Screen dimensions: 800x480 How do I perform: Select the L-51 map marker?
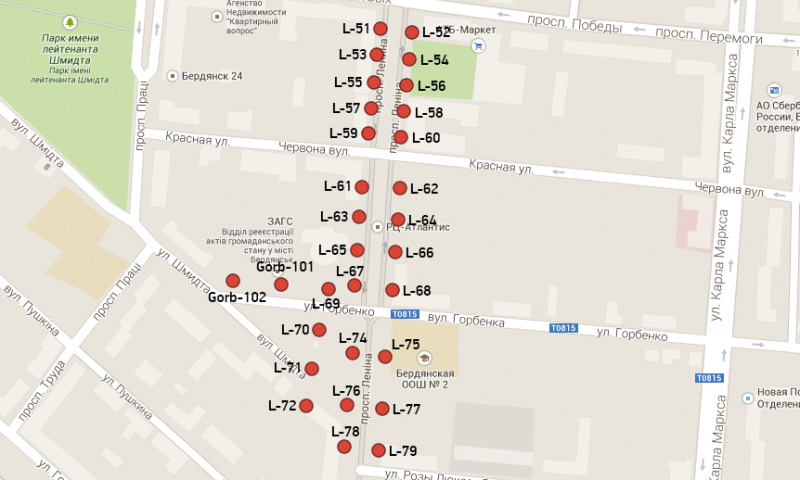[380, 28]
